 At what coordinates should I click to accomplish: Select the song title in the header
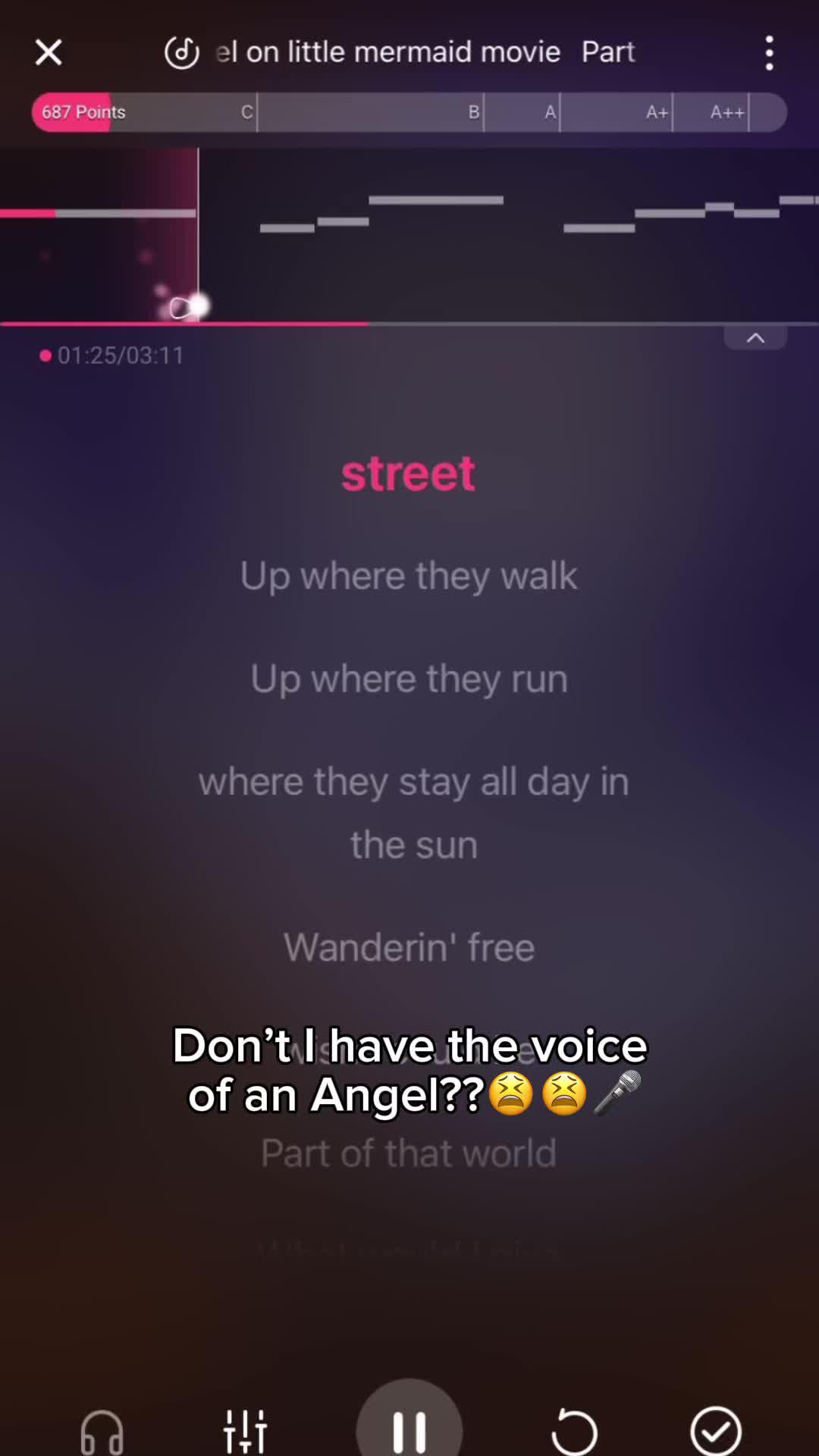388,52
